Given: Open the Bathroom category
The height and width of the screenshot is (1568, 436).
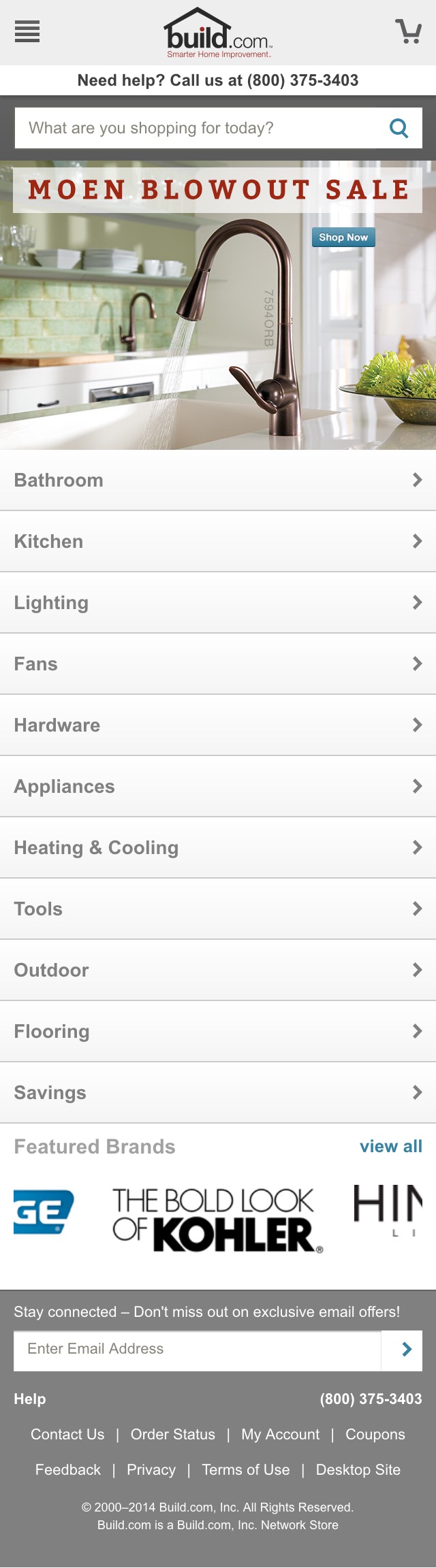Looking at the screenshot, I should (x=218, y=480).
